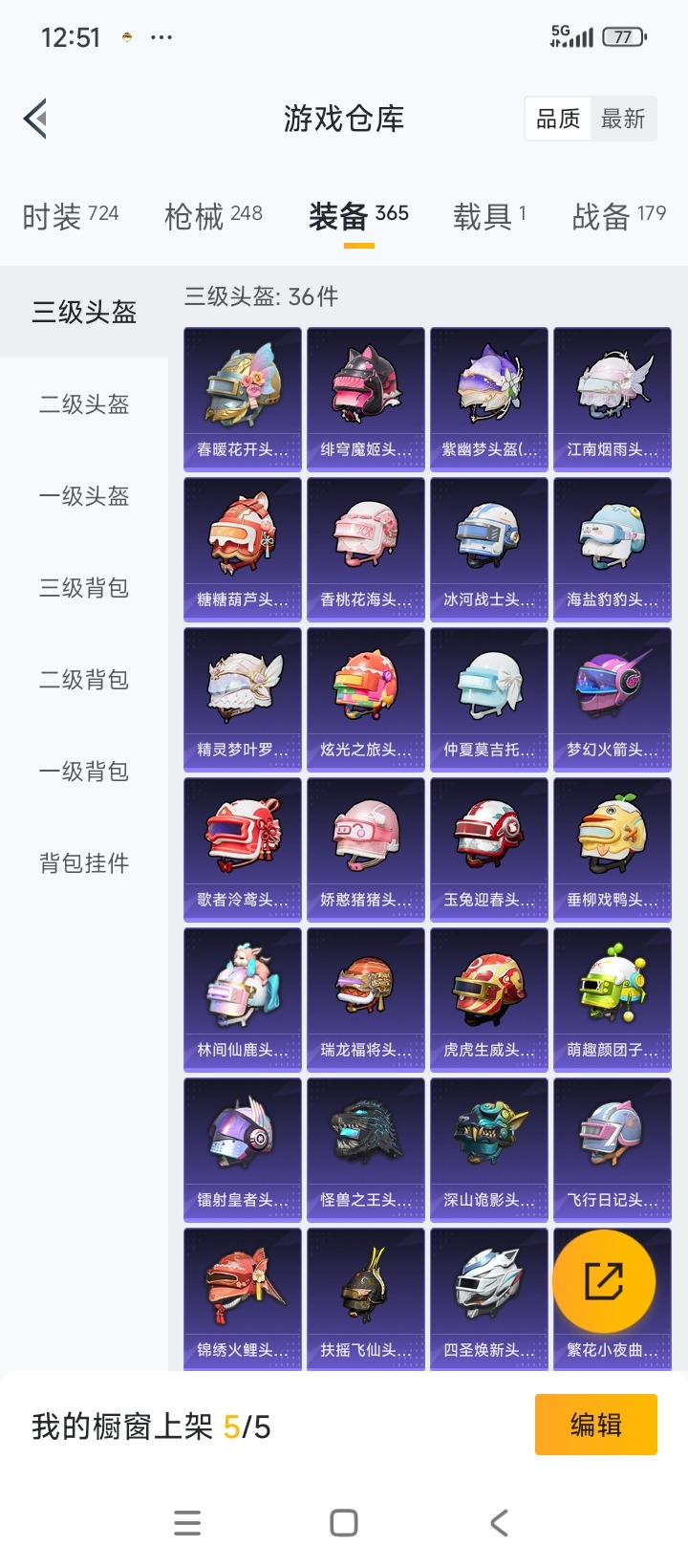Show the 一级头盔 category items
Image resolution: width=688 pixels, height=1568 pixels.
click(83, 496)
